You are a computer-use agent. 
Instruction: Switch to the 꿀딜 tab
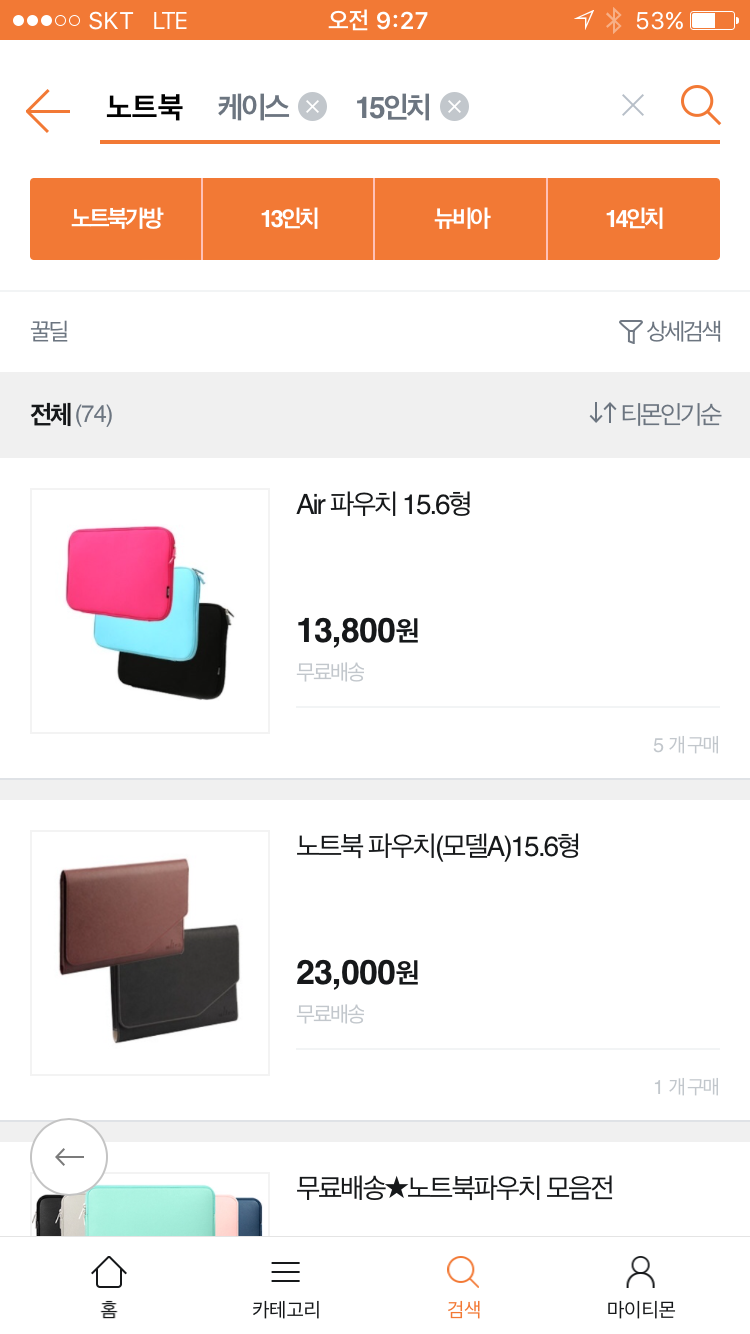coord(48,331)
